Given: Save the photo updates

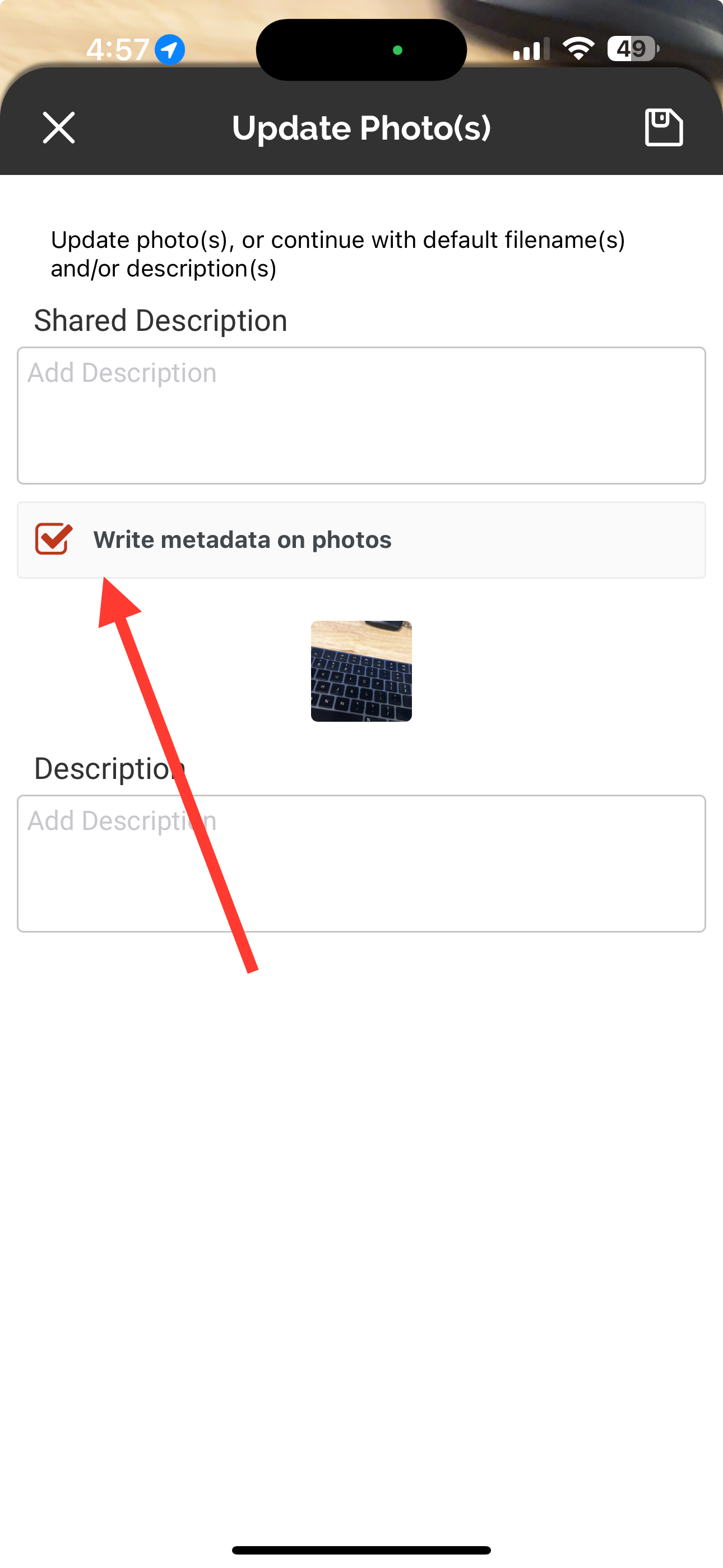Looking at the screenshot, I should click(x=664, y=128).
